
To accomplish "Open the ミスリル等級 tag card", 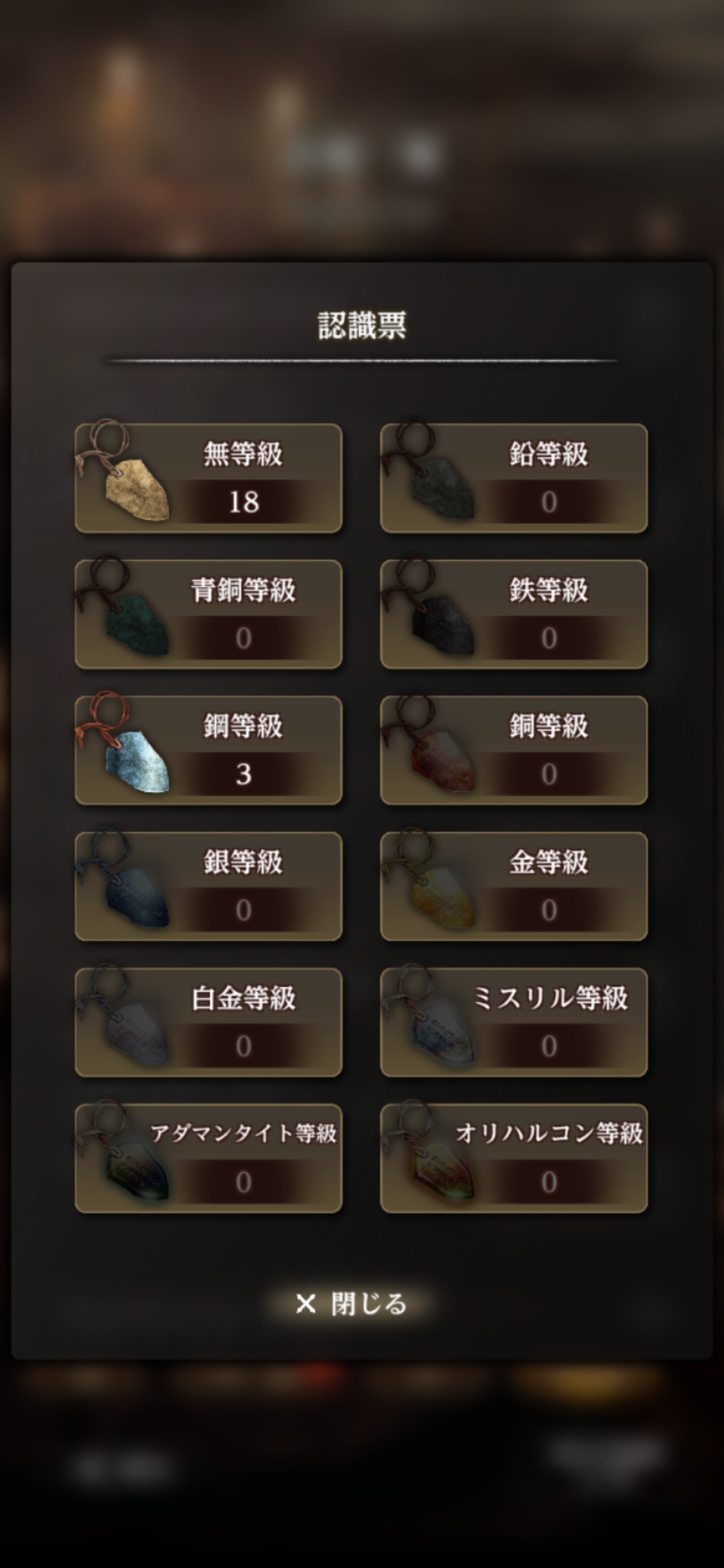I will point(514,1023).
